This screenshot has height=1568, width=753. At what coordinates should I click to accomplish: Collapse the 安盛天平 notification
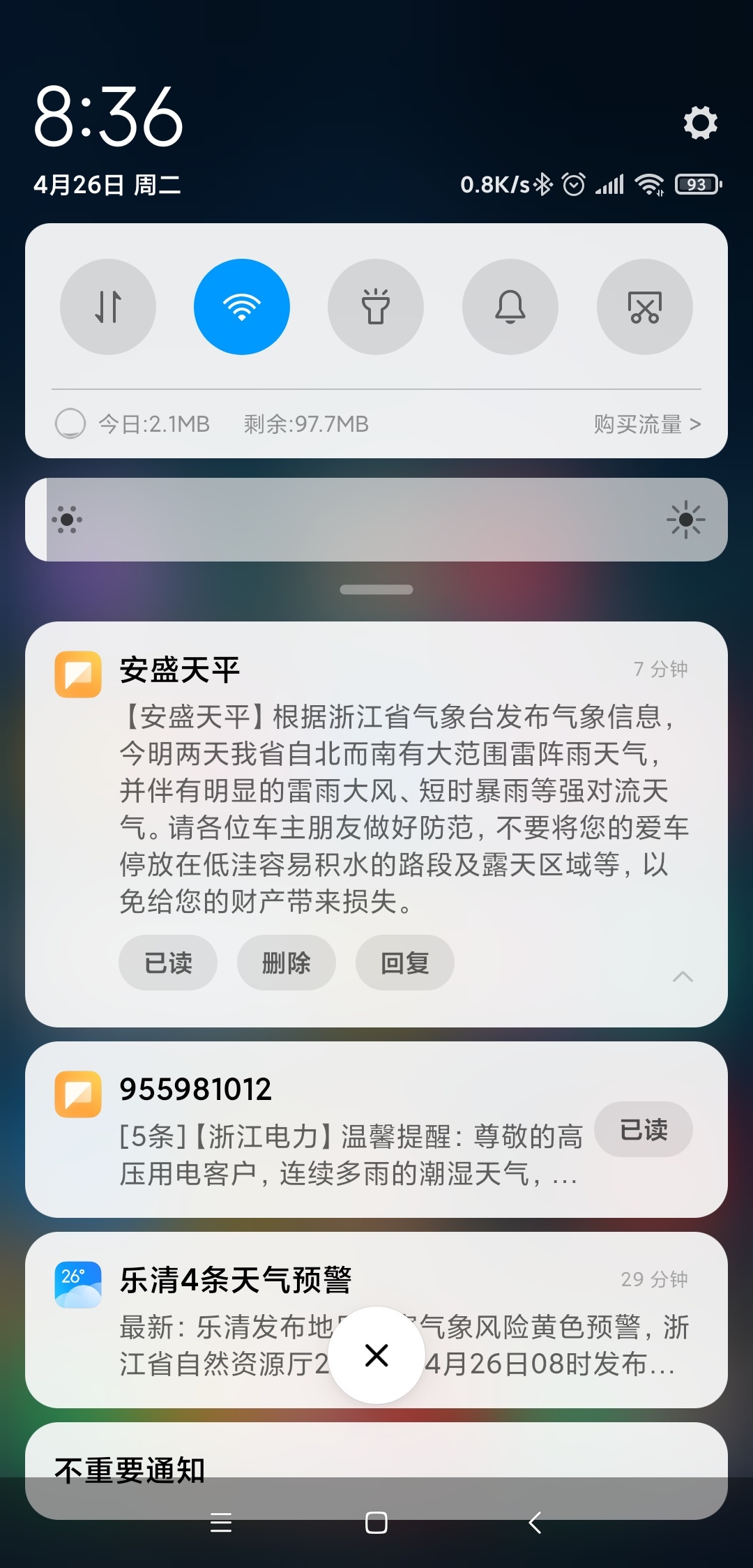(683, 977)
